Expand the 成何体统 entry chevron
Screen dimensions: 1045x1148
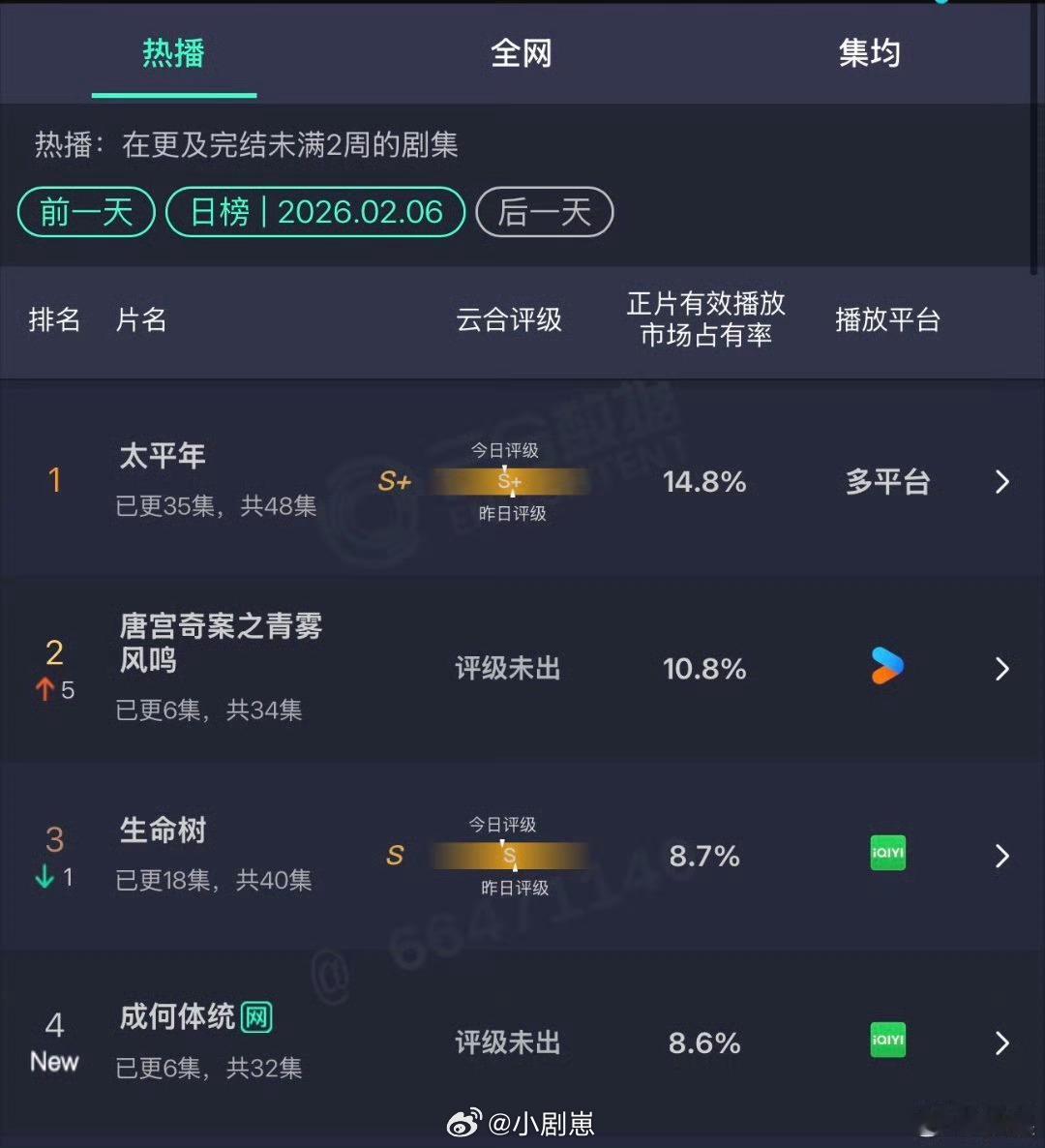point(1002,1042)
